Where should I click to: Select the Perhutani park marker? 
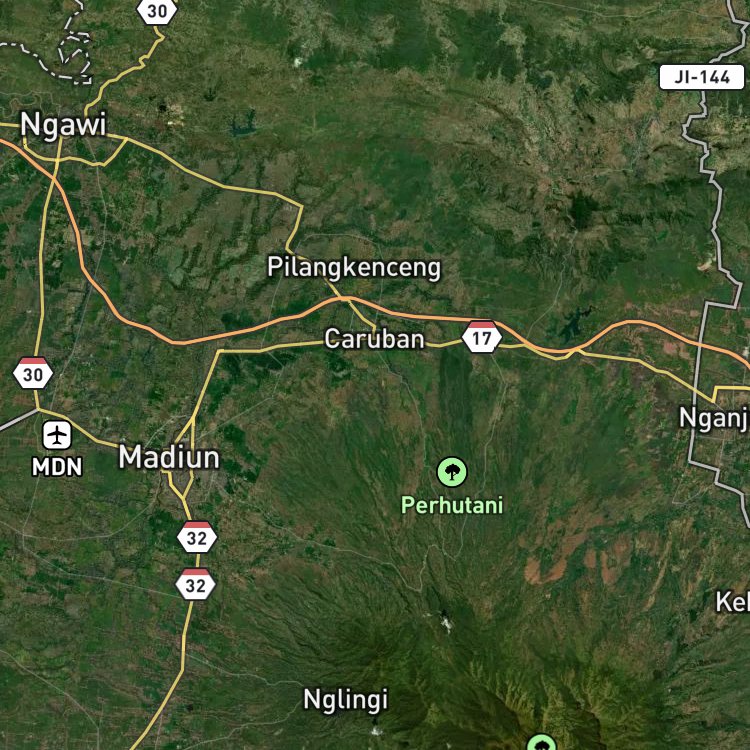[452, 472]
